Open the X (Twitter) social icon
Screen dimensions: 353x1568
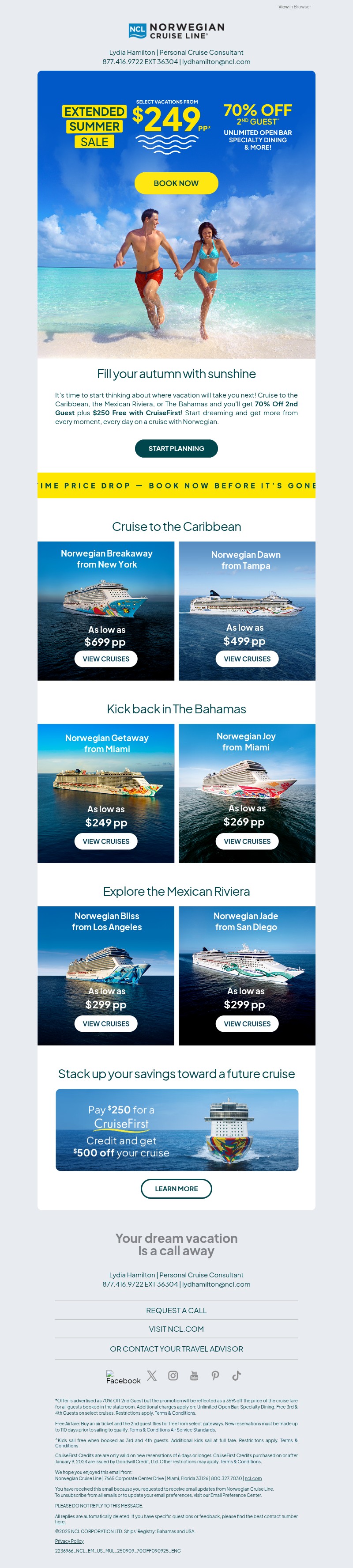tap(152, 1376)
